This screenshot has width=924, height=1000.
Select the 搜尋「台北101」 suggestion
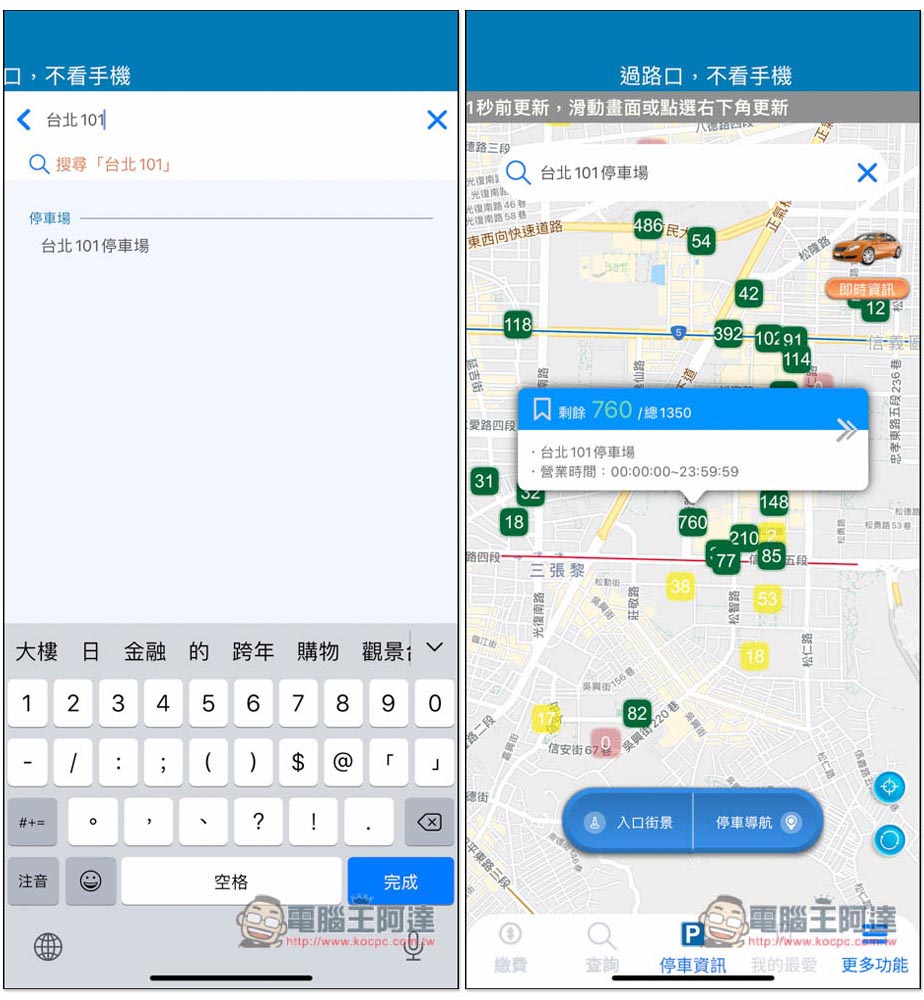(112, 164)
